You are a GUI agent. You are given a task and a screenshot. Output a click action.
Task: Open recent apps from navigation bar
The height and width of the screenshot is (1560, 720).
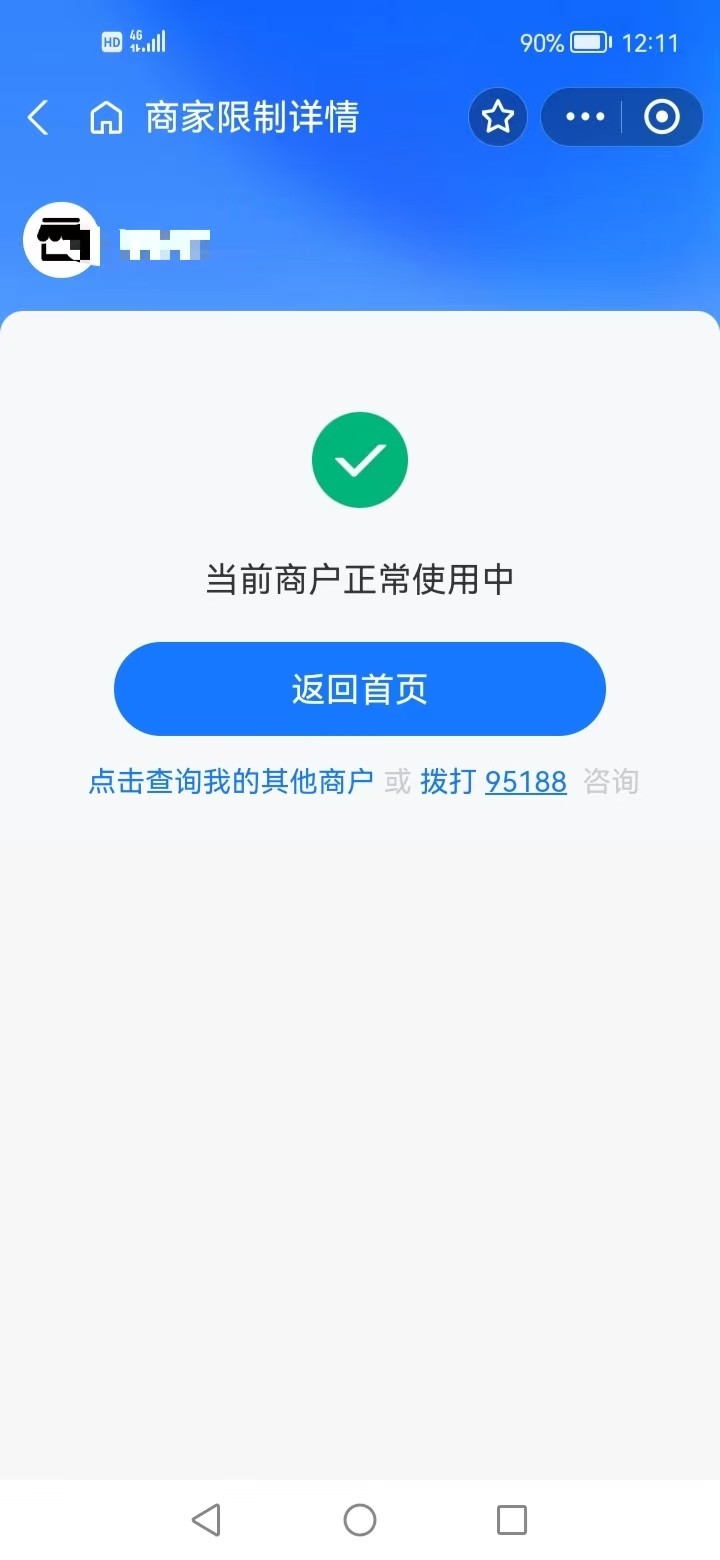[512, 1520]
